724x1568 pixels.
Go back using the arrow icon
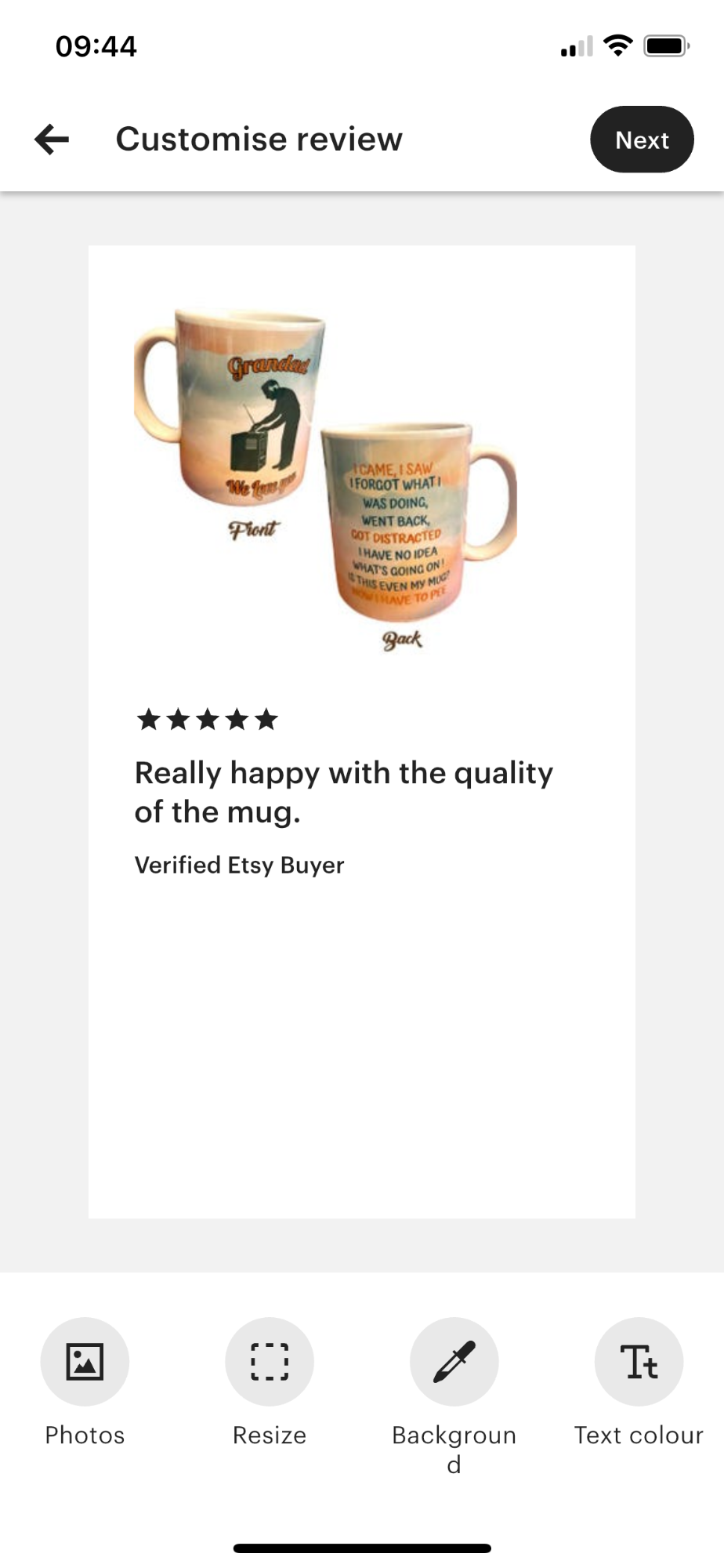tap(52, 140)
